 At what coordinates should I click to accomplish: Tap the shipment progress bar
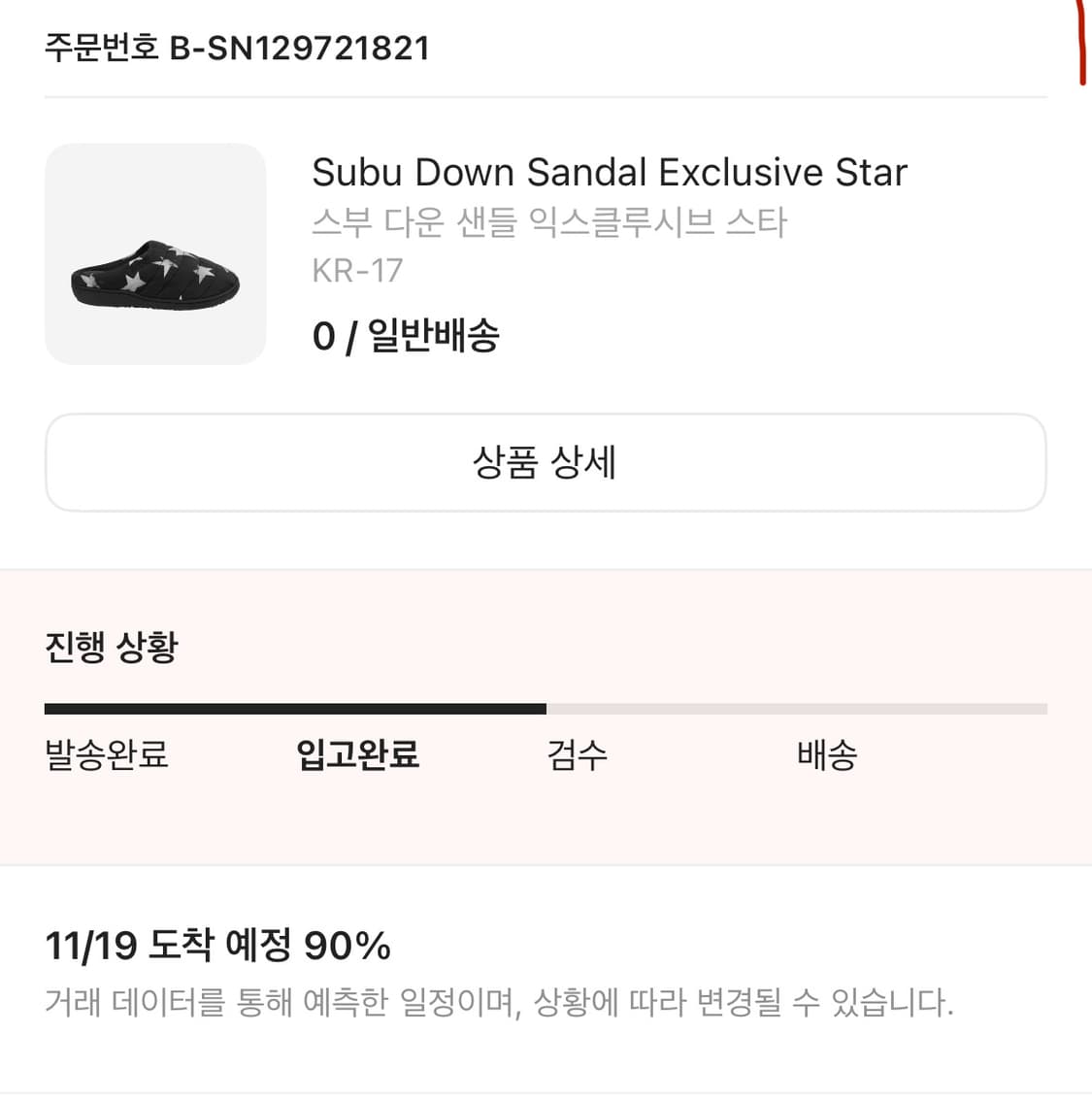[546, 707]
